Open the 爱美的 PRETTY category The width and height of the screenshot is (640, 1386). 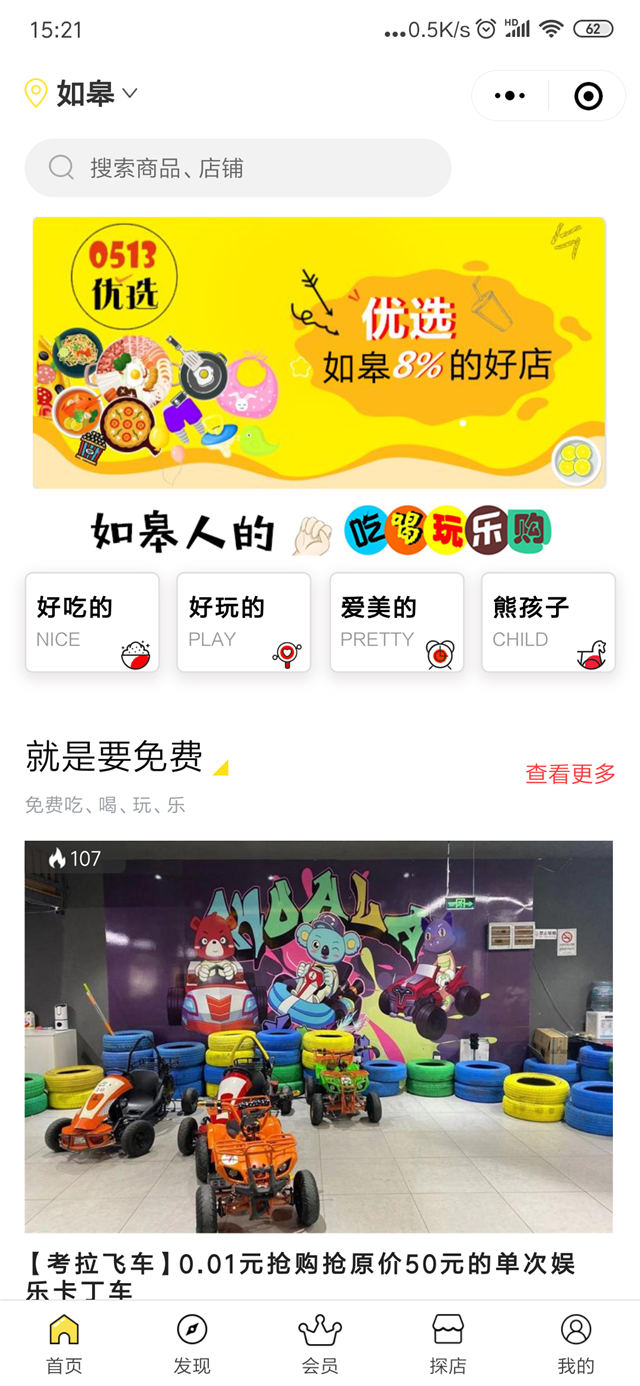(397, 622)
